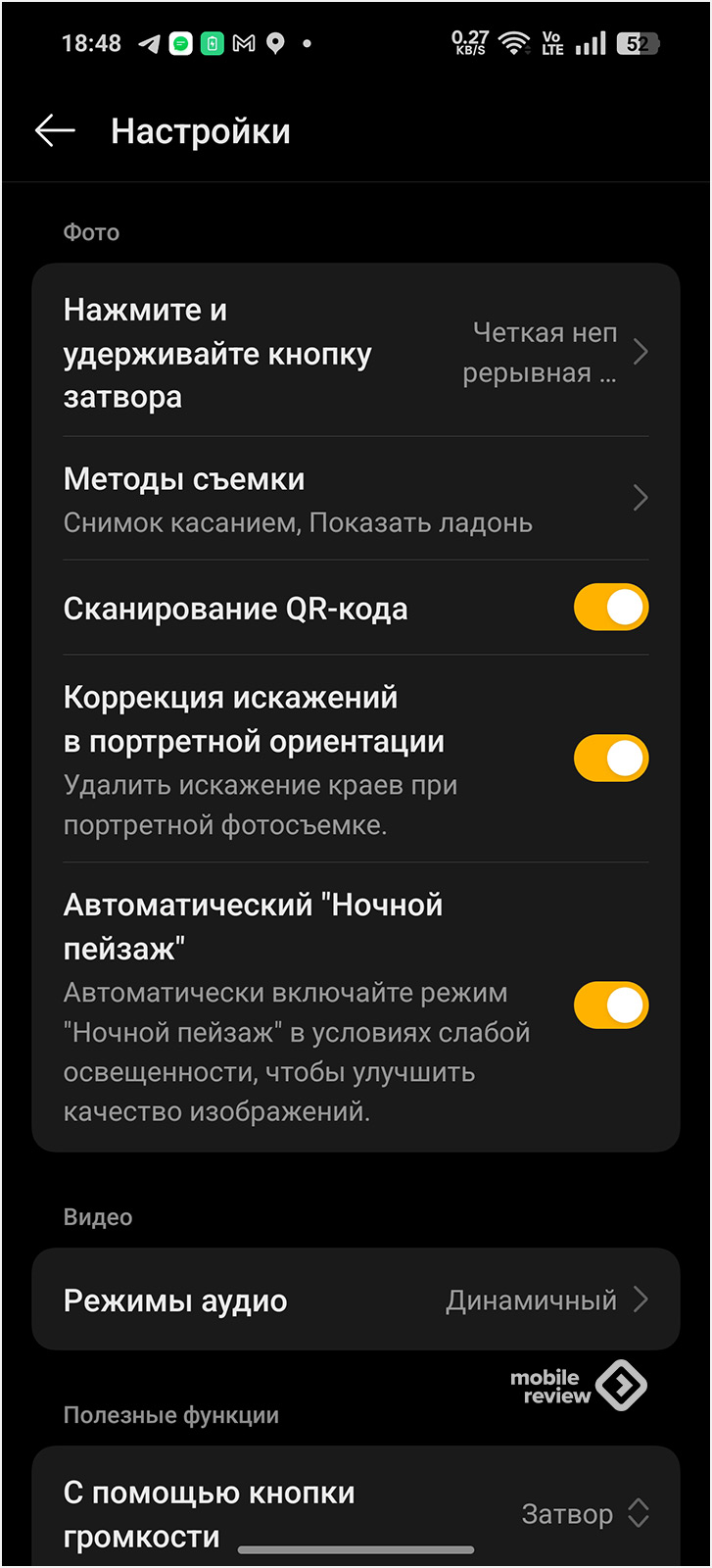Open Режимы аудио setting

tap(355, 1300)
